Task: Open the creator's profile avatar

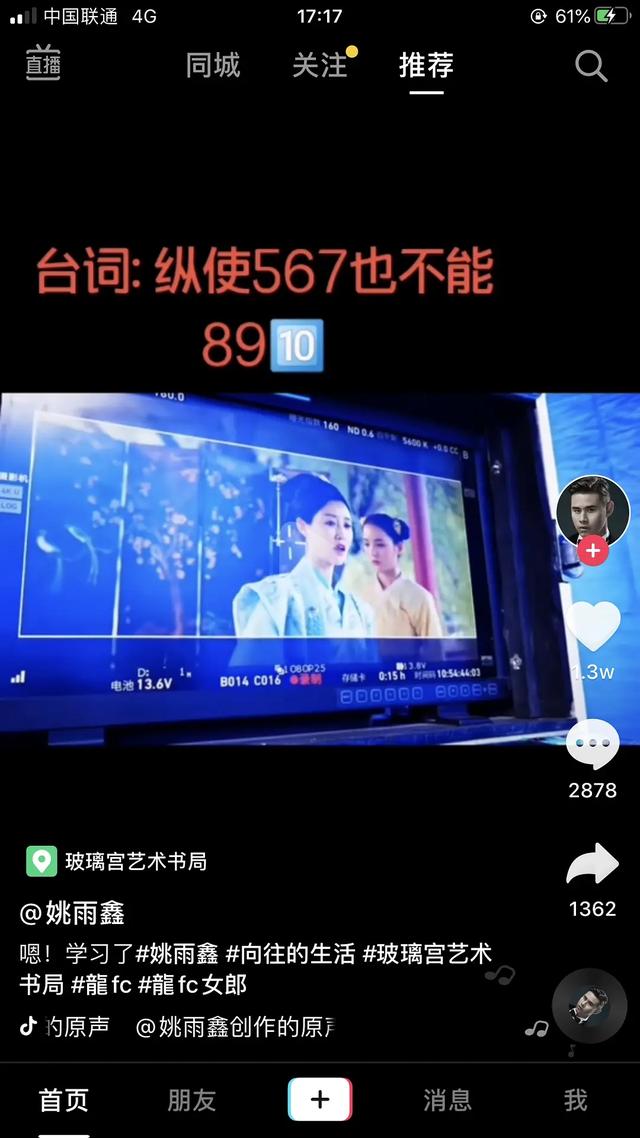Action: (592, 510)
